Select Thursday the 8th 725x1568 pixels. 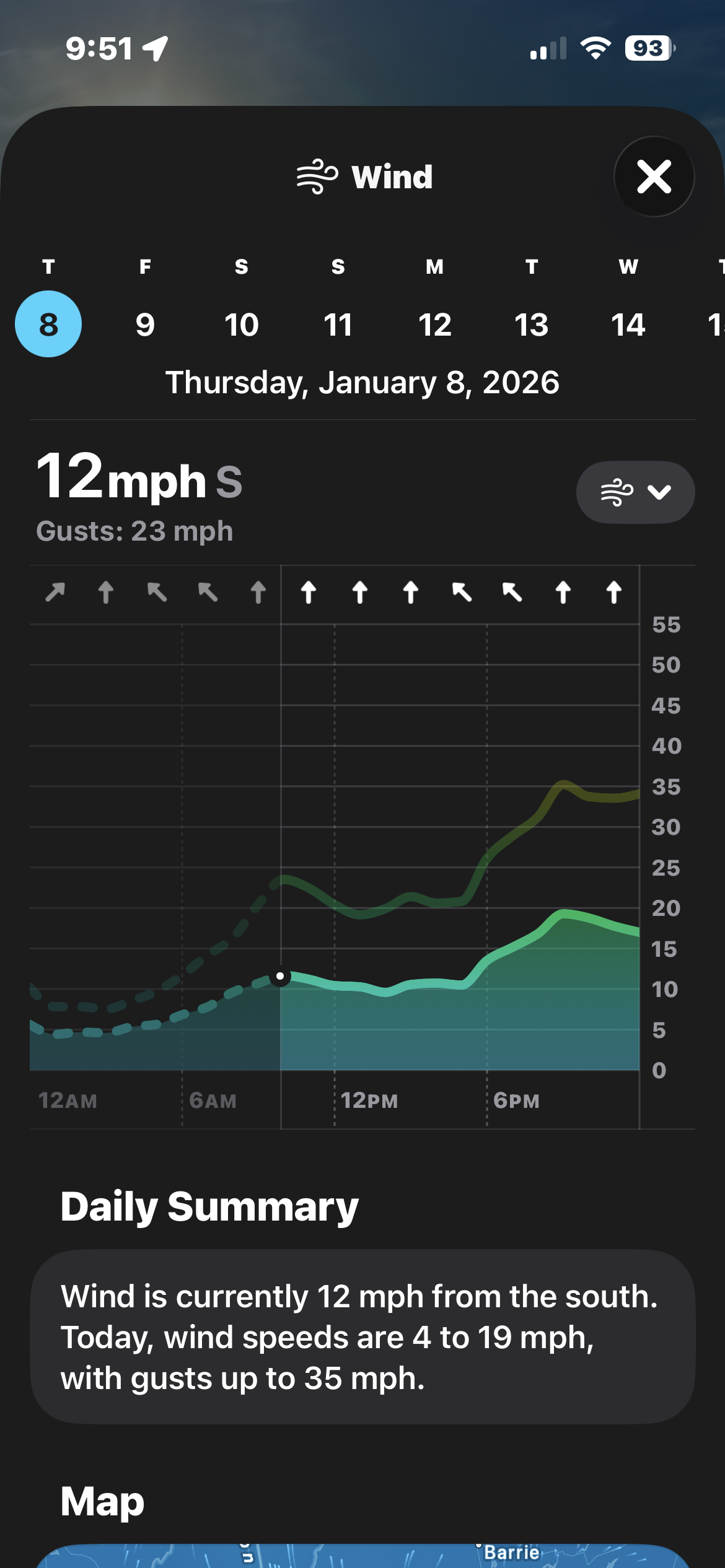[x=48, y=324]
